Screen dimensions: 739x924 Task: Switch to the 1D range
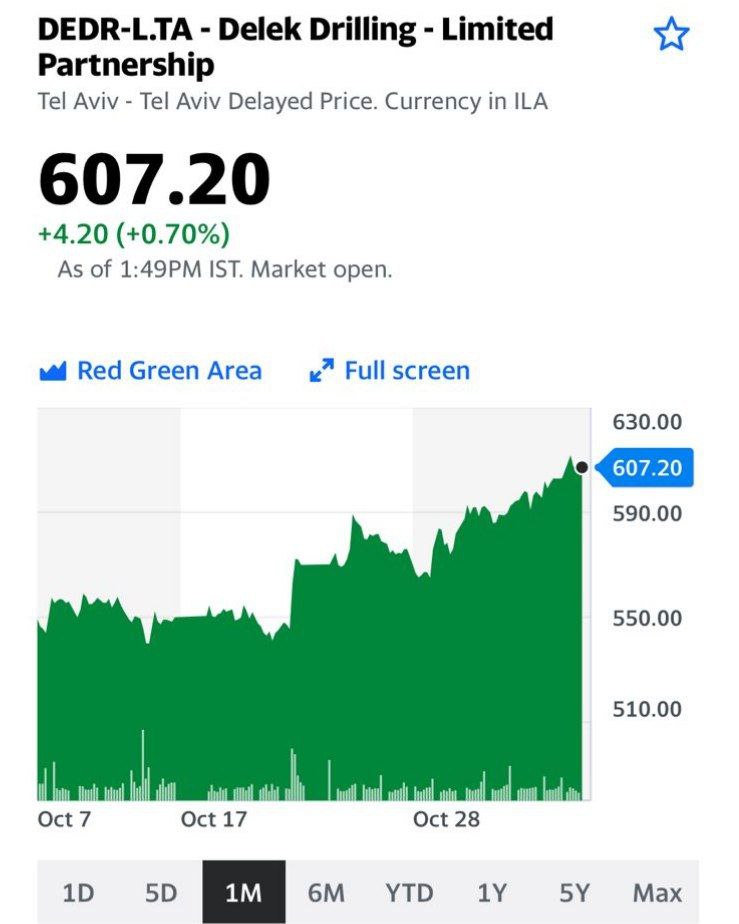(x=78, y=892)
